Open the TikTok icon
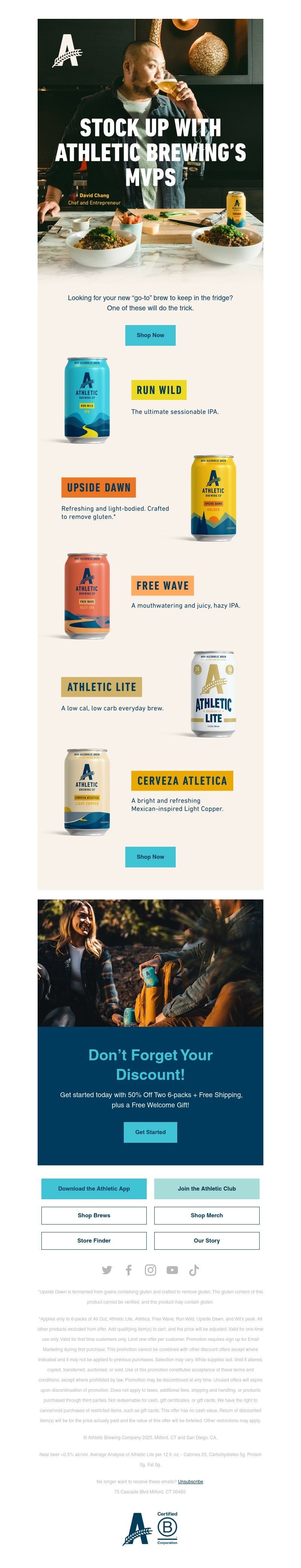The image size is (301, 1568). pyautogui.click(x=194, y=1270)
